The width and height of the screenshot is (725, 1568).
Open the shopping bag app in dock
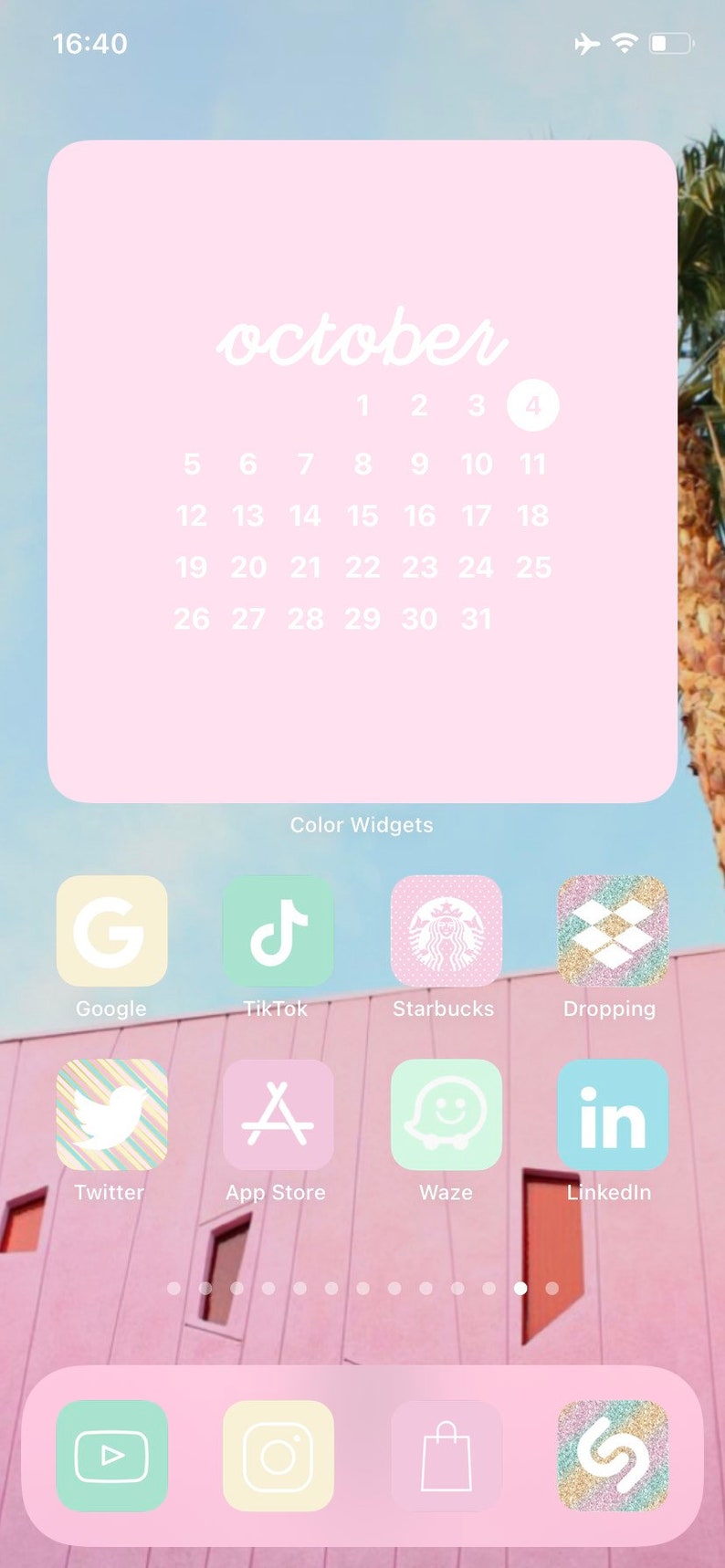coord(447,1456)
